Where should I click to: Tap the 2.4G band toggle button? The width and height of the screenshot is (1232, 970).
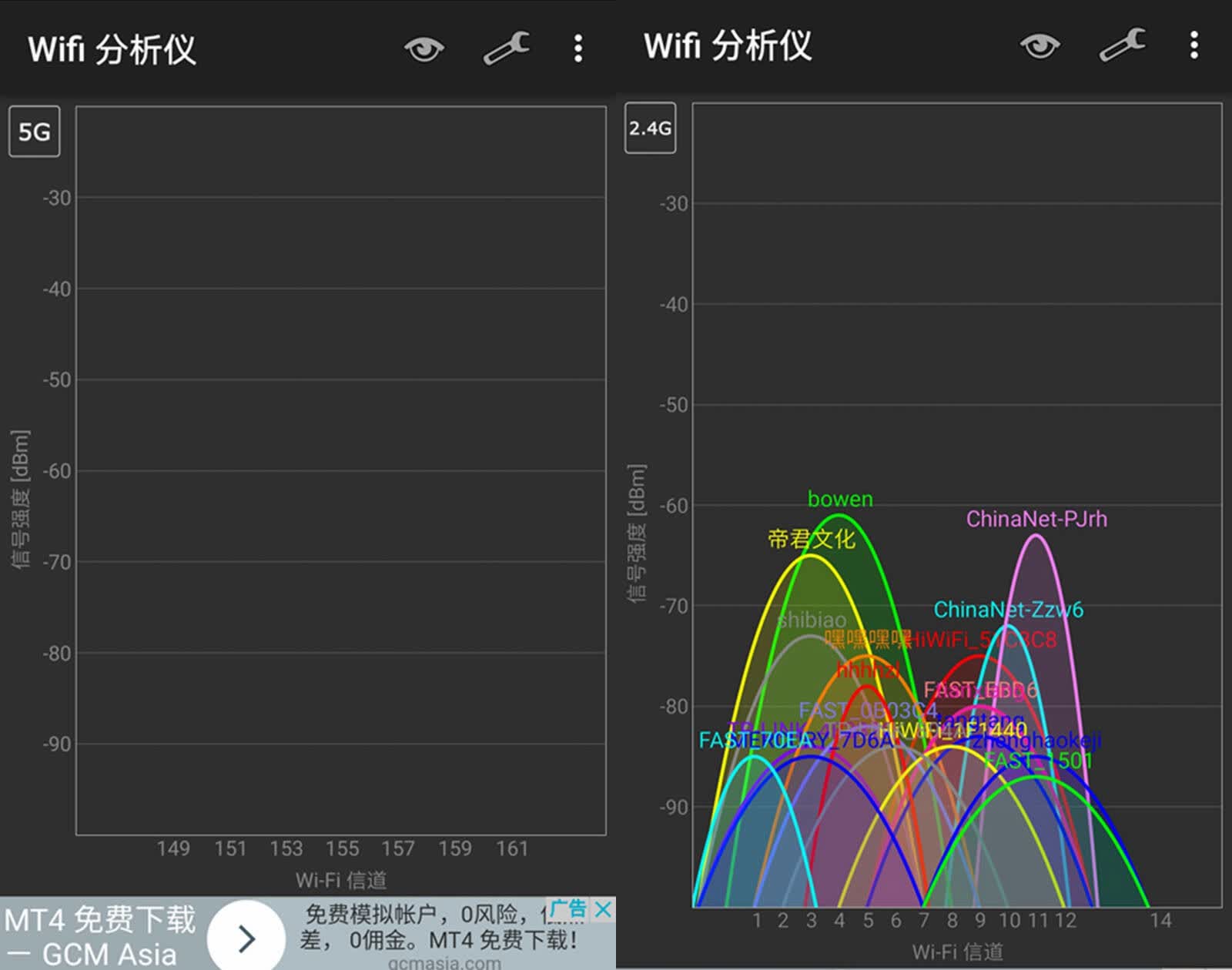651,128
